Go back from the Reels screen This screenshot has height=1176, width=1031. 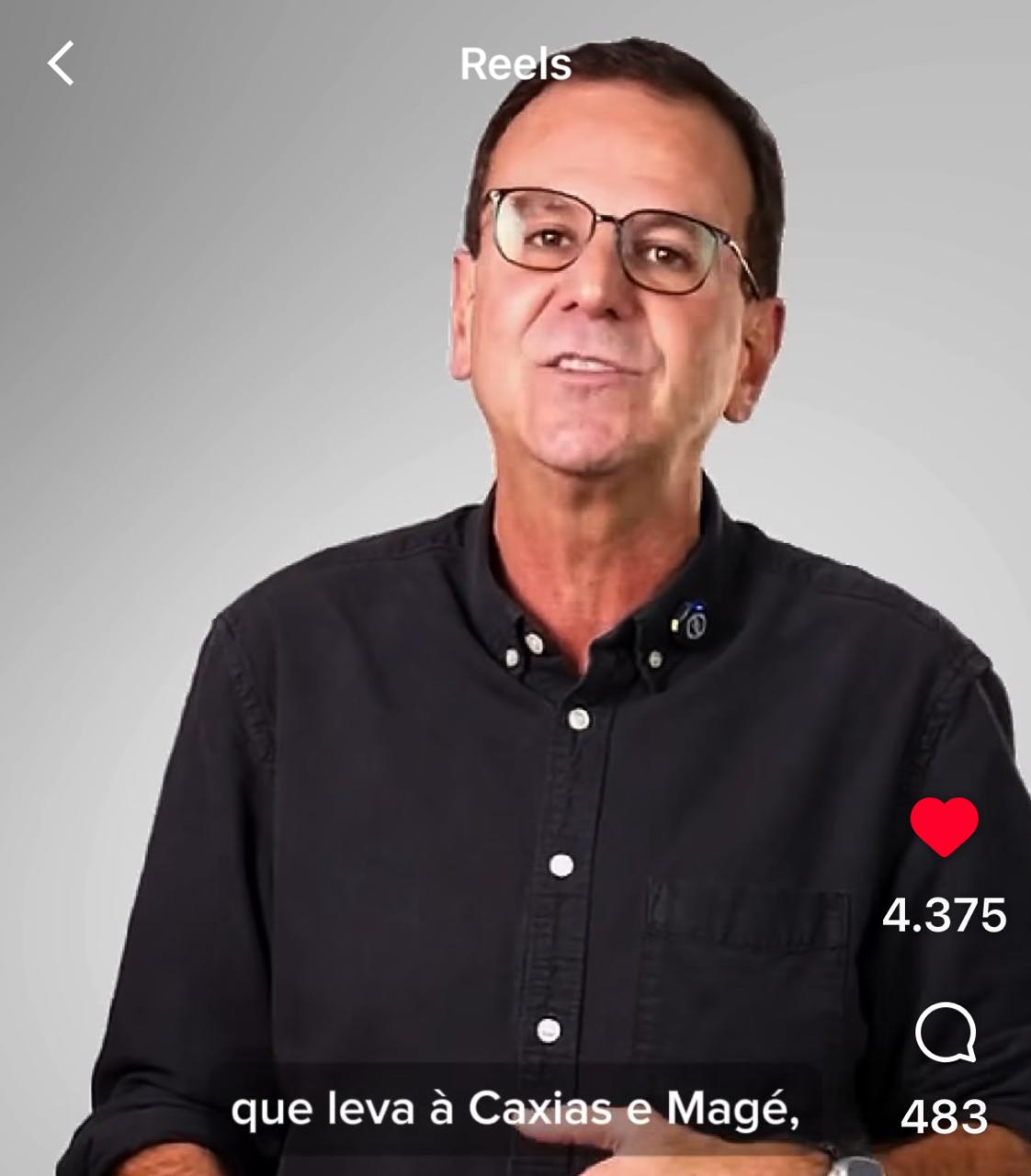pyautogui.click(x=61, y=64)
